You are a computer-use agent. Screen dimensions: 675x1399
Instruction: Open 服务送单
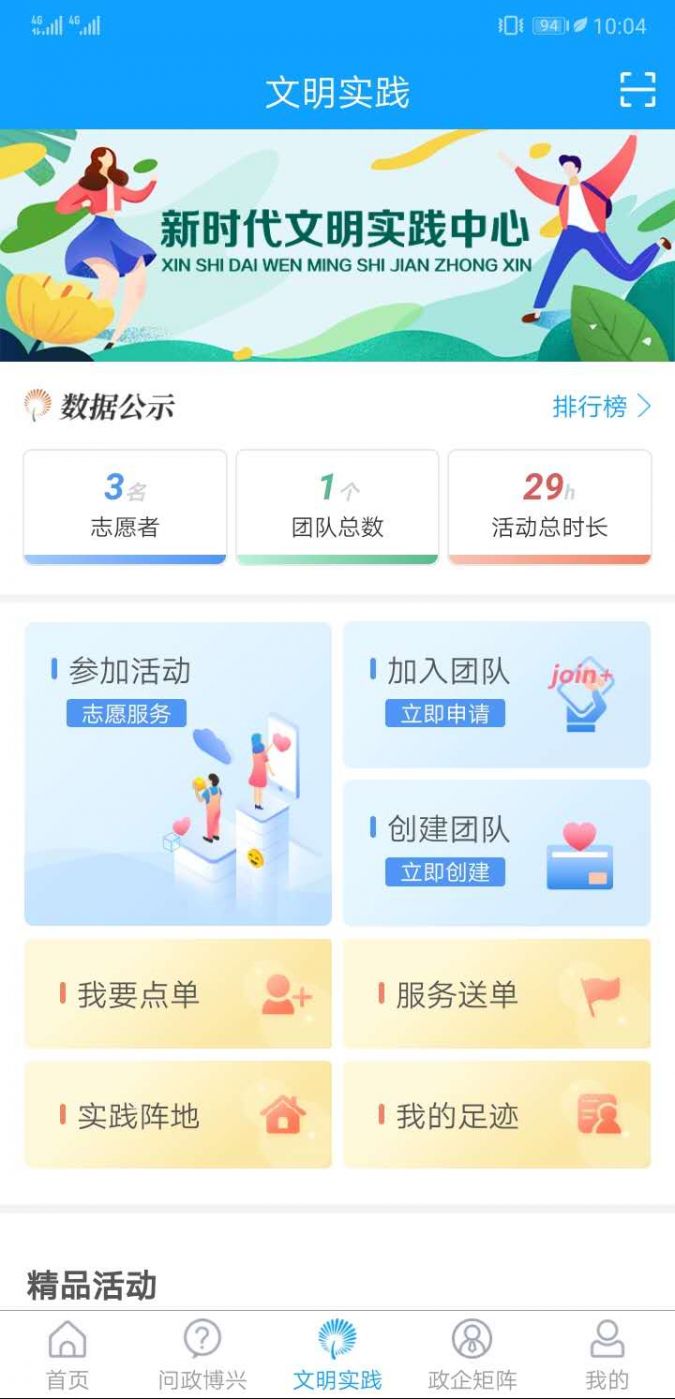[x=496, y=994]
